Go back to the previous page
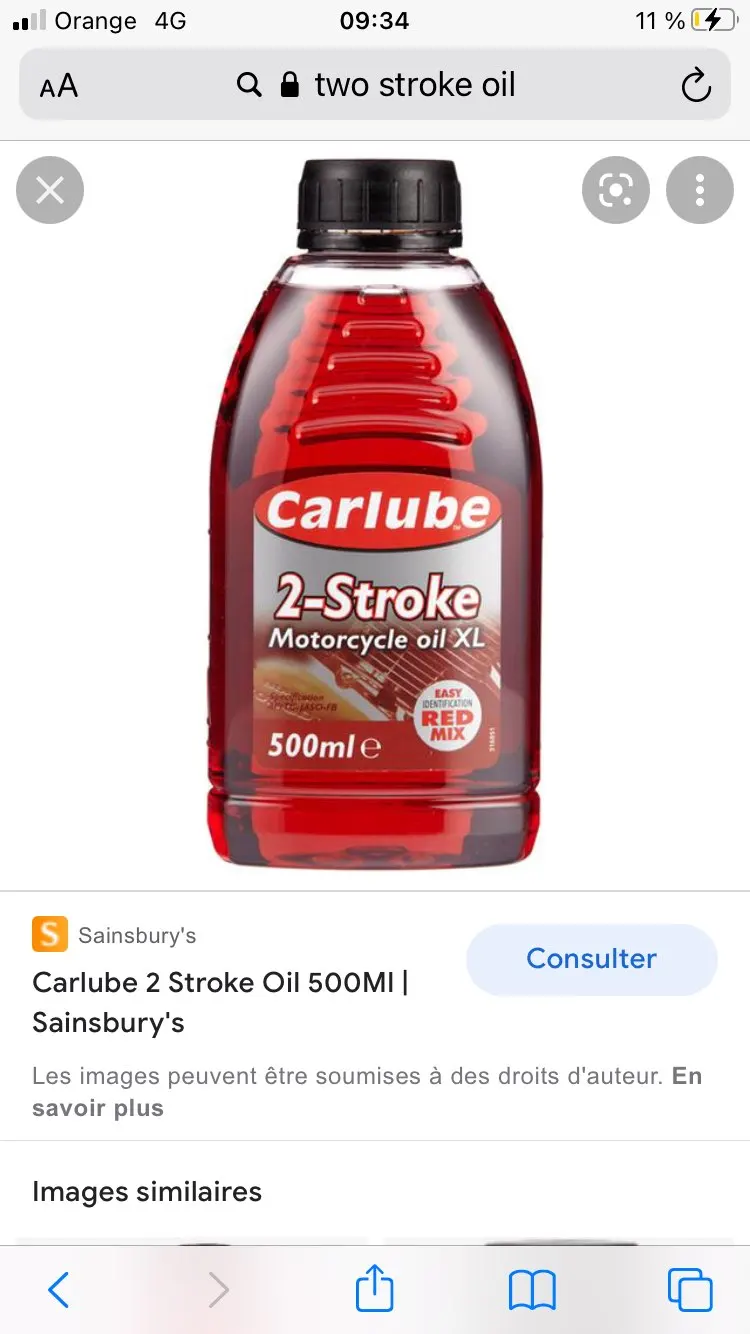 click(59, 1290)
